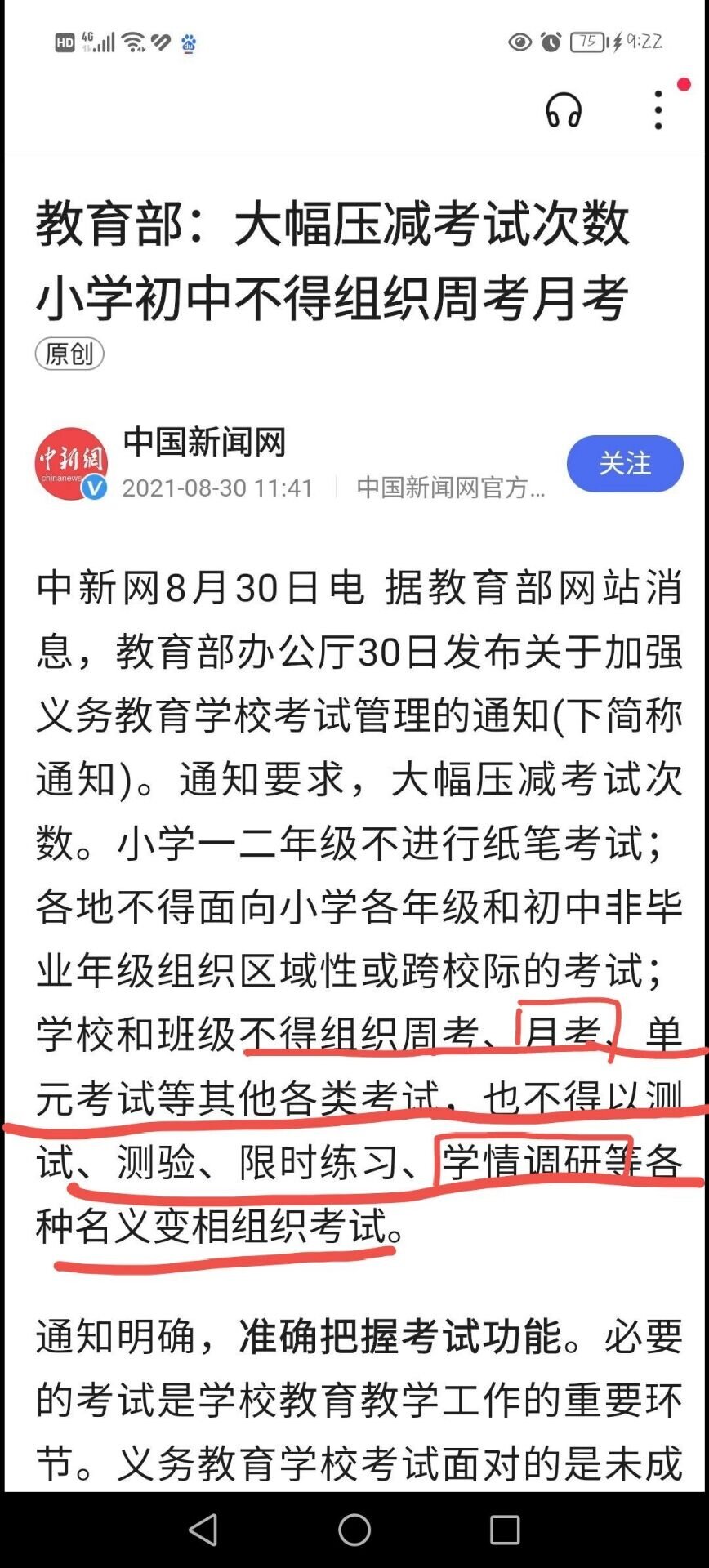709x1568 pixels.
Task: Listen to the article with the headphone icon
Action: (563, 110)
